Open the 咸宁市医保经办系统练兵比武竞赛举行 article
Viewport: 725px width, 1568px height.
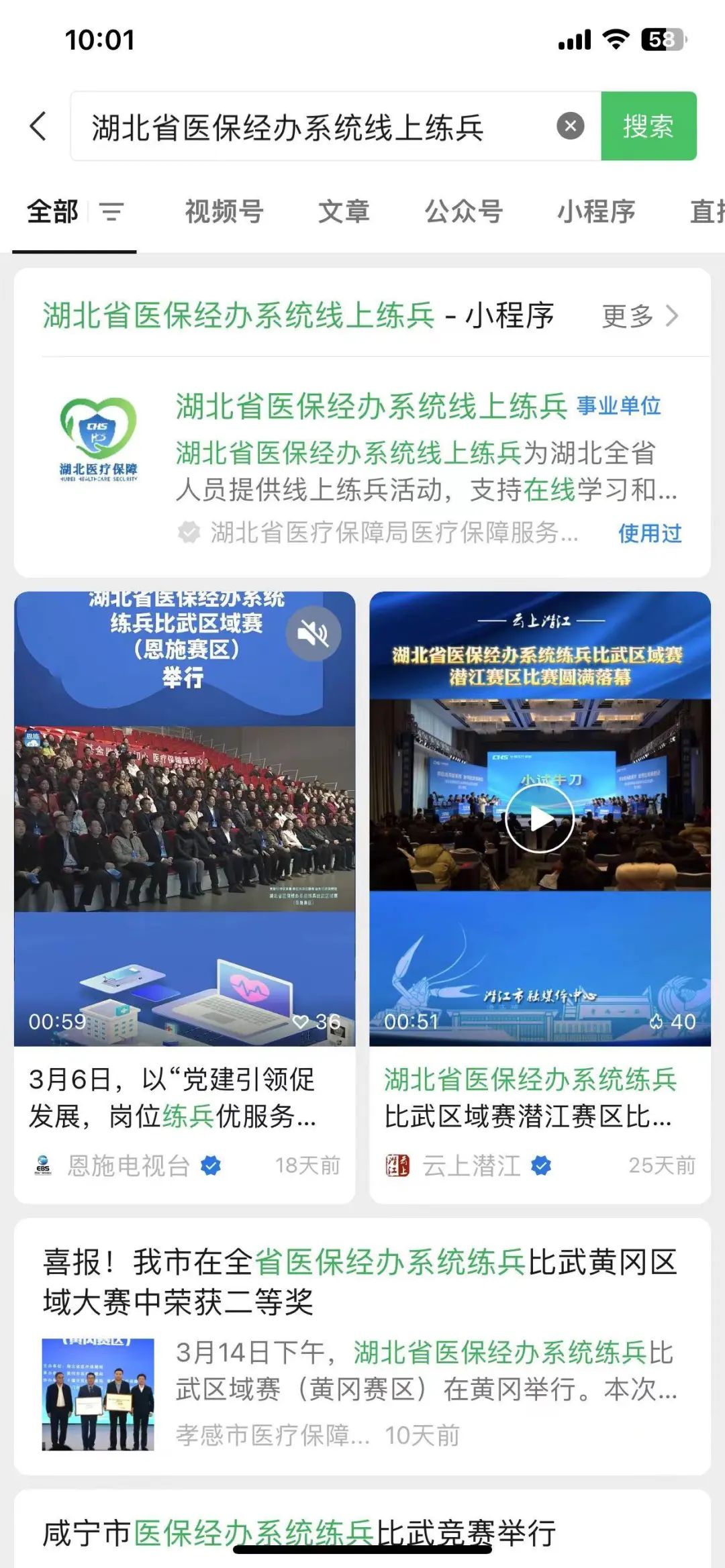tap(299, 1532)
